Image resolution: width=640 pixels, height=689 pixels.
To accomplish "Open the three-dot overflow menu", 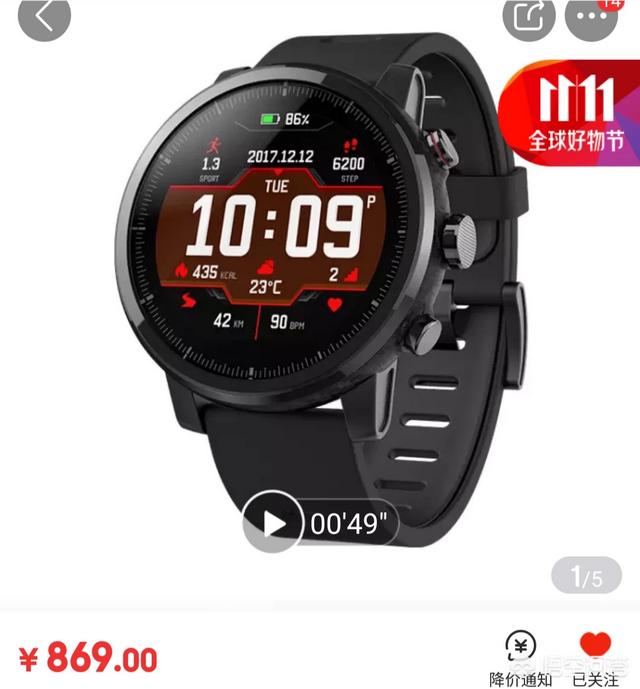I will 591,15.
